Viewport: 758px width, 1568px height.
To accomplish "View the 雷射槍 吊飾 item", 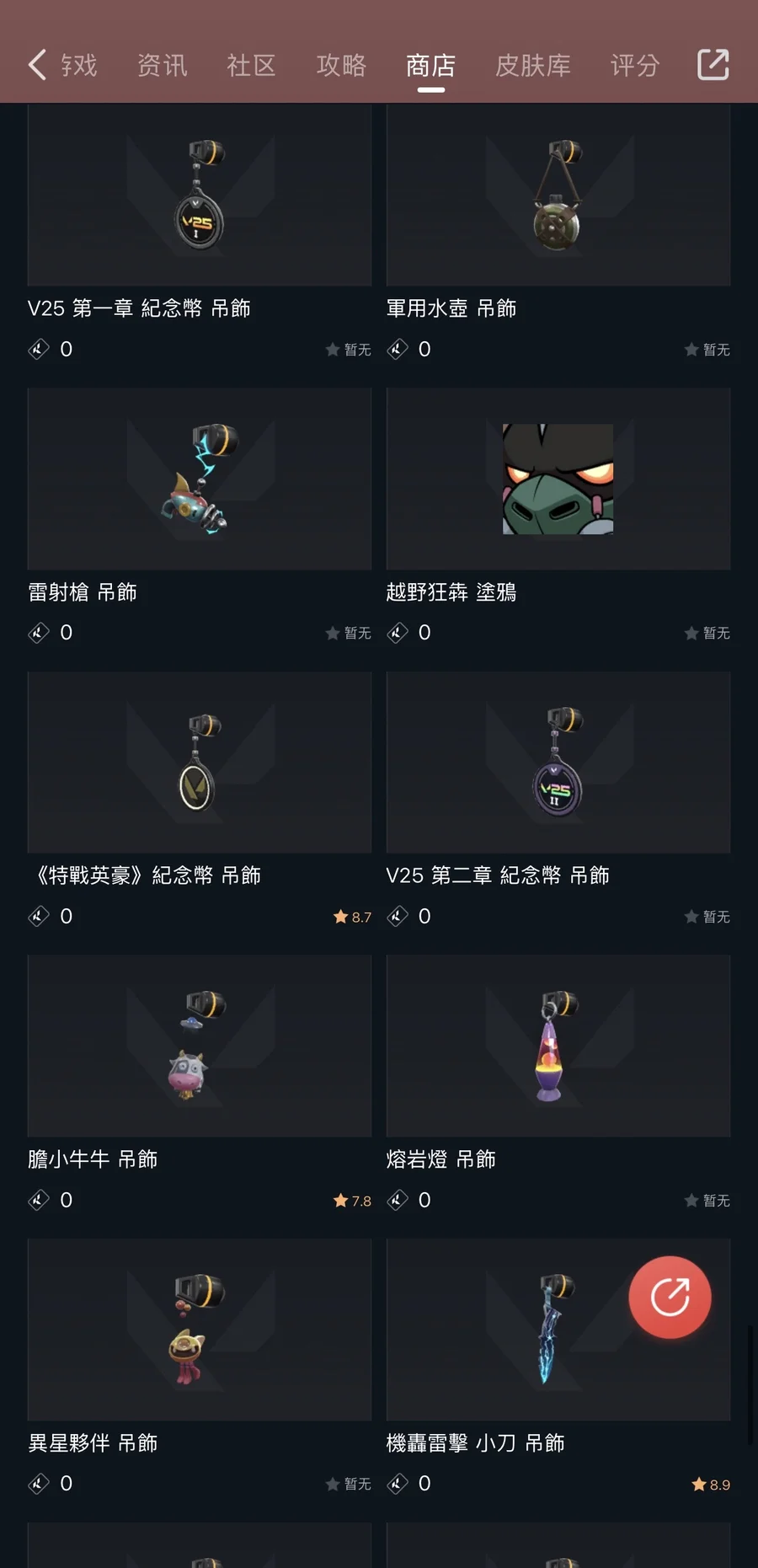I will coord(200,479).
